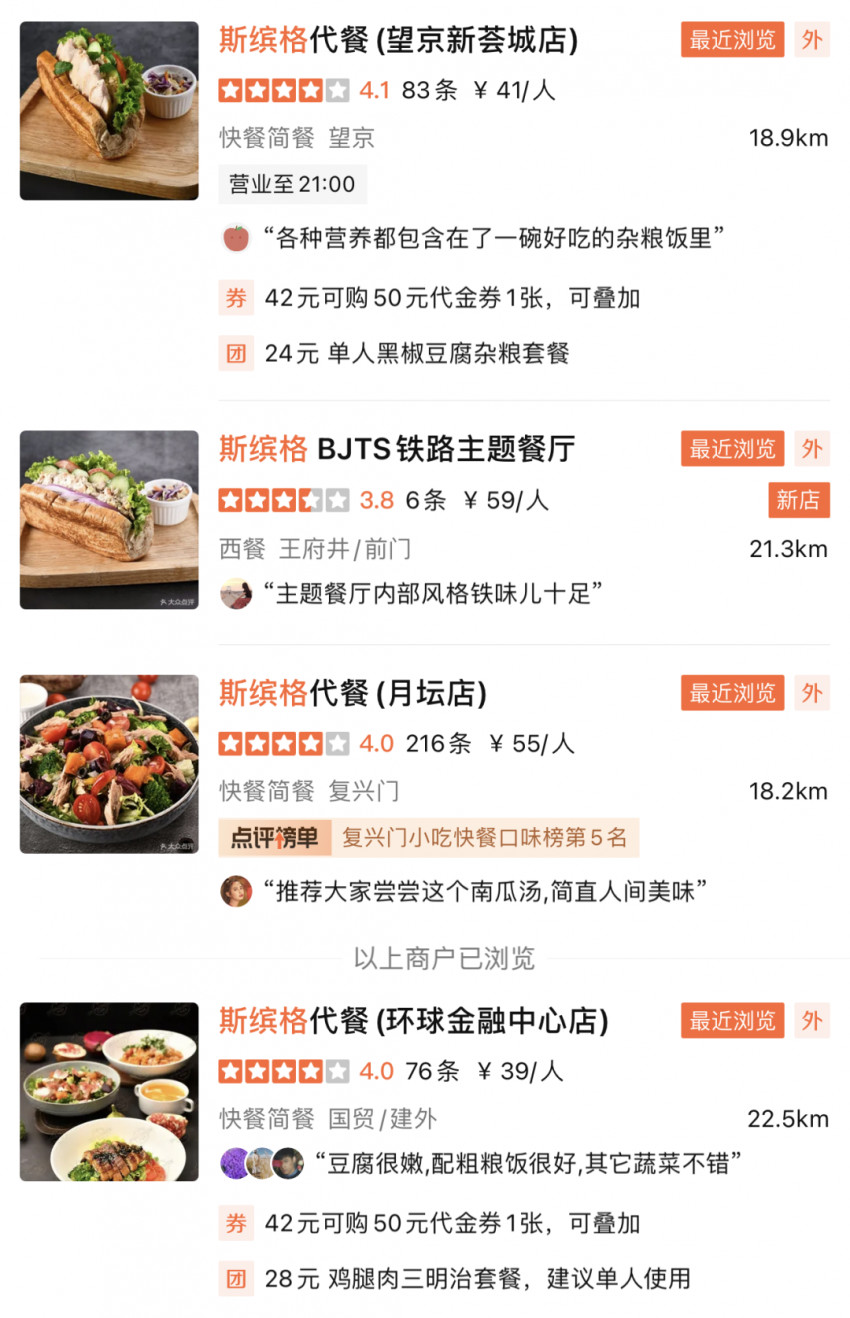Click the sandwich photo thumbnail of 望京新荟城店
Screen dimensions: 850x1318
(x=109, y=110)
